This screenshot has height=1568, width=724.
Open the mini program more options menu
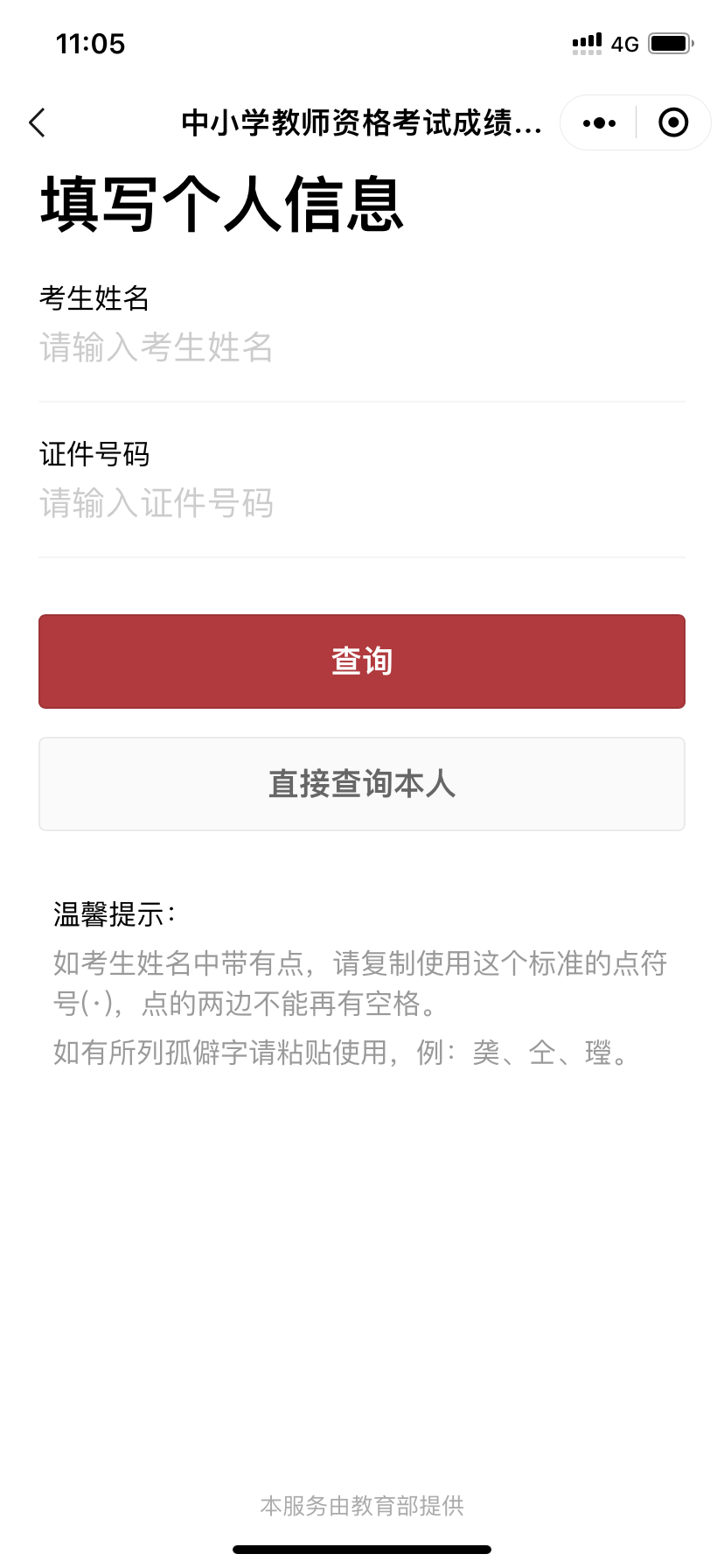click(599, 123)
